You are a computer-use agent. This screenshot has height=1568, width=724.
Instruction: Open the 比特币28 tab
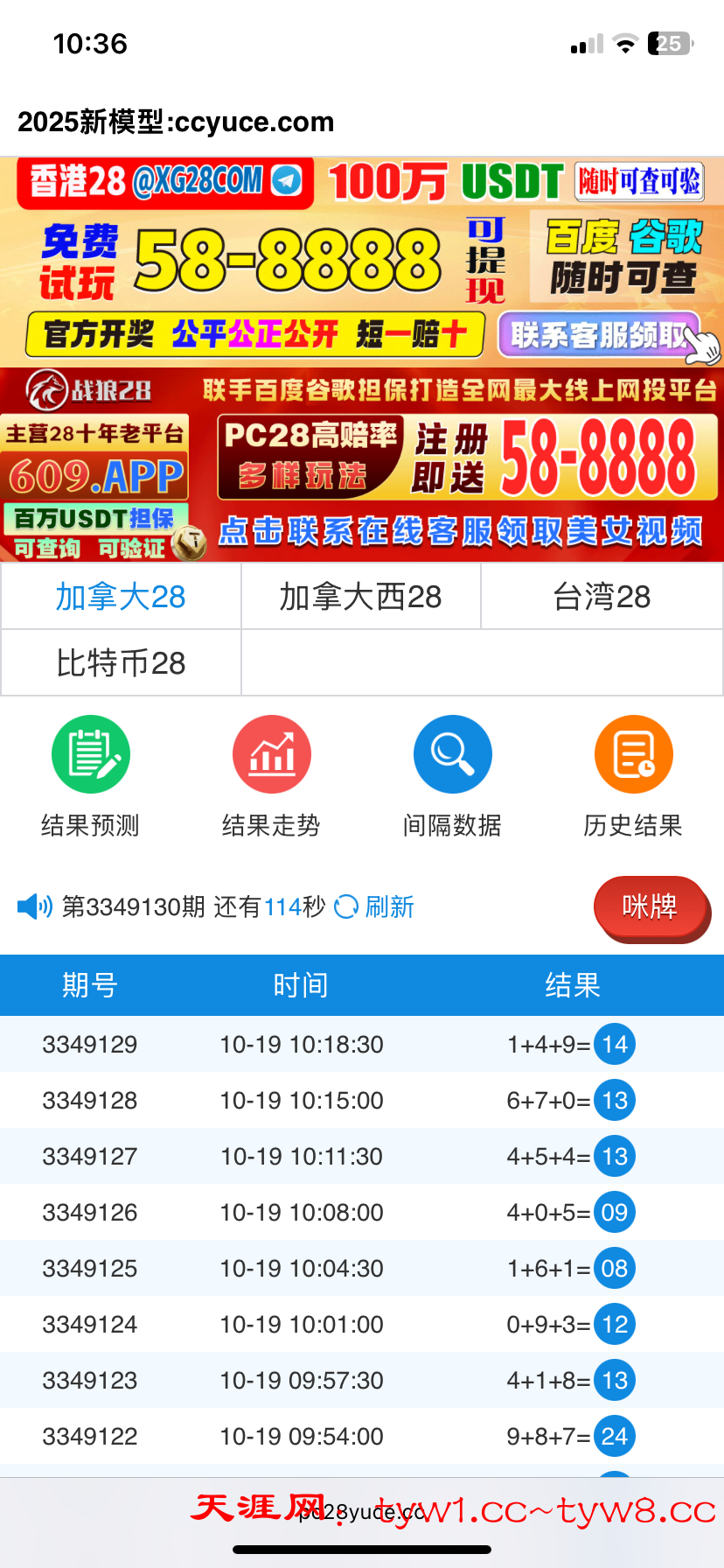click(121, 663)
